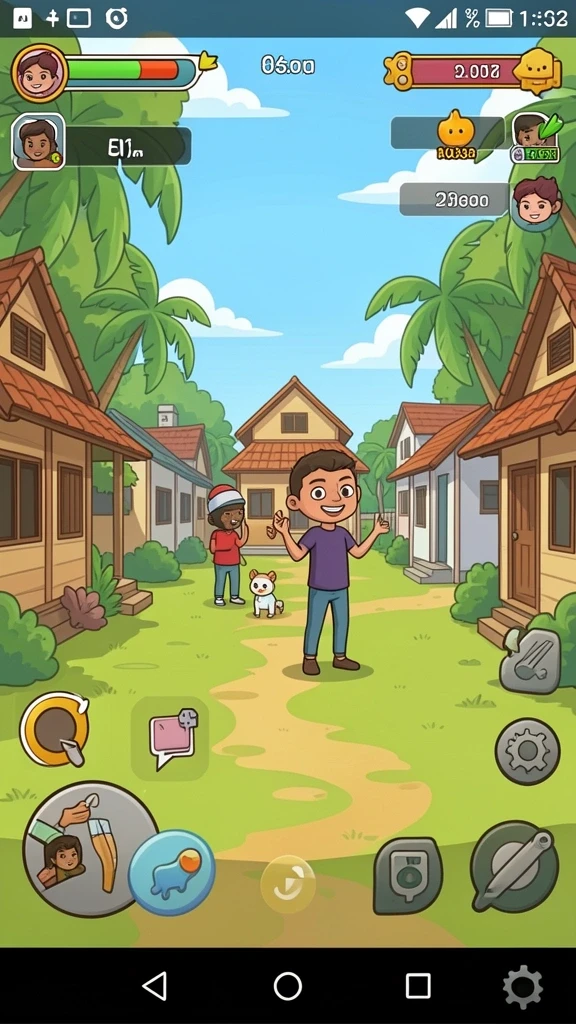Open the player avatar next to the health bar
576x1024 pixels.
[x=39, y=73]
